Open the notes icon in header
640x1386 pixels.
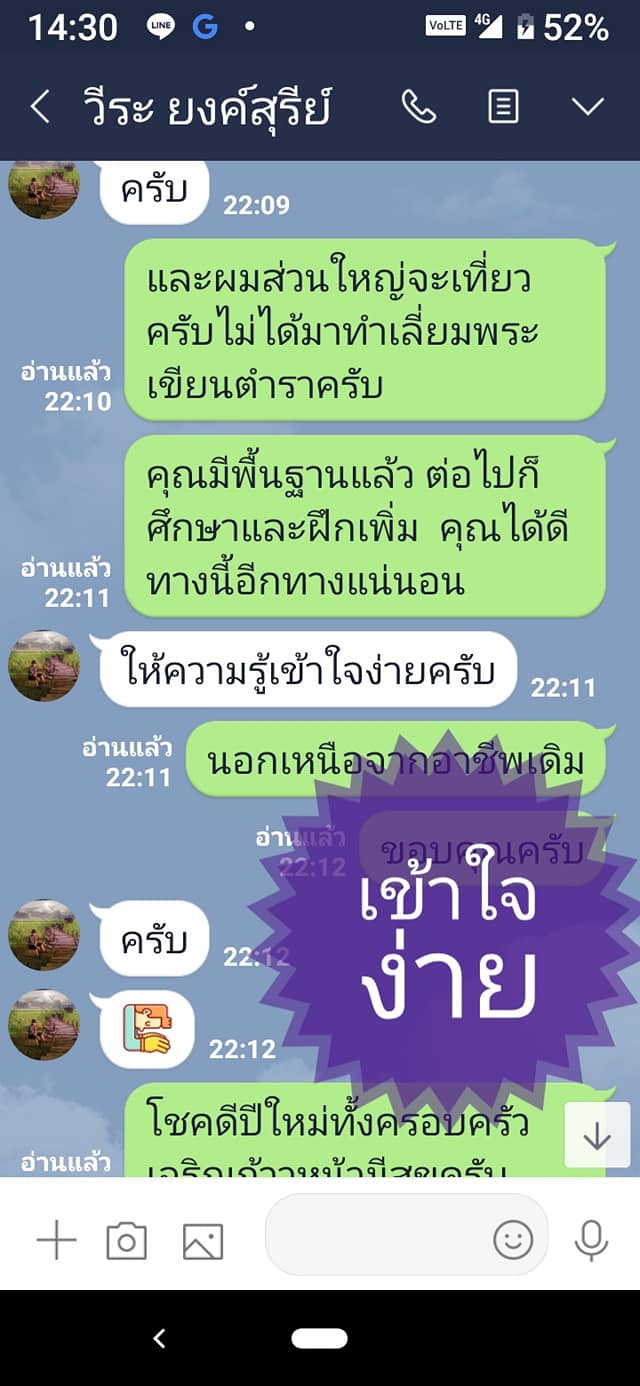point(503,106)
